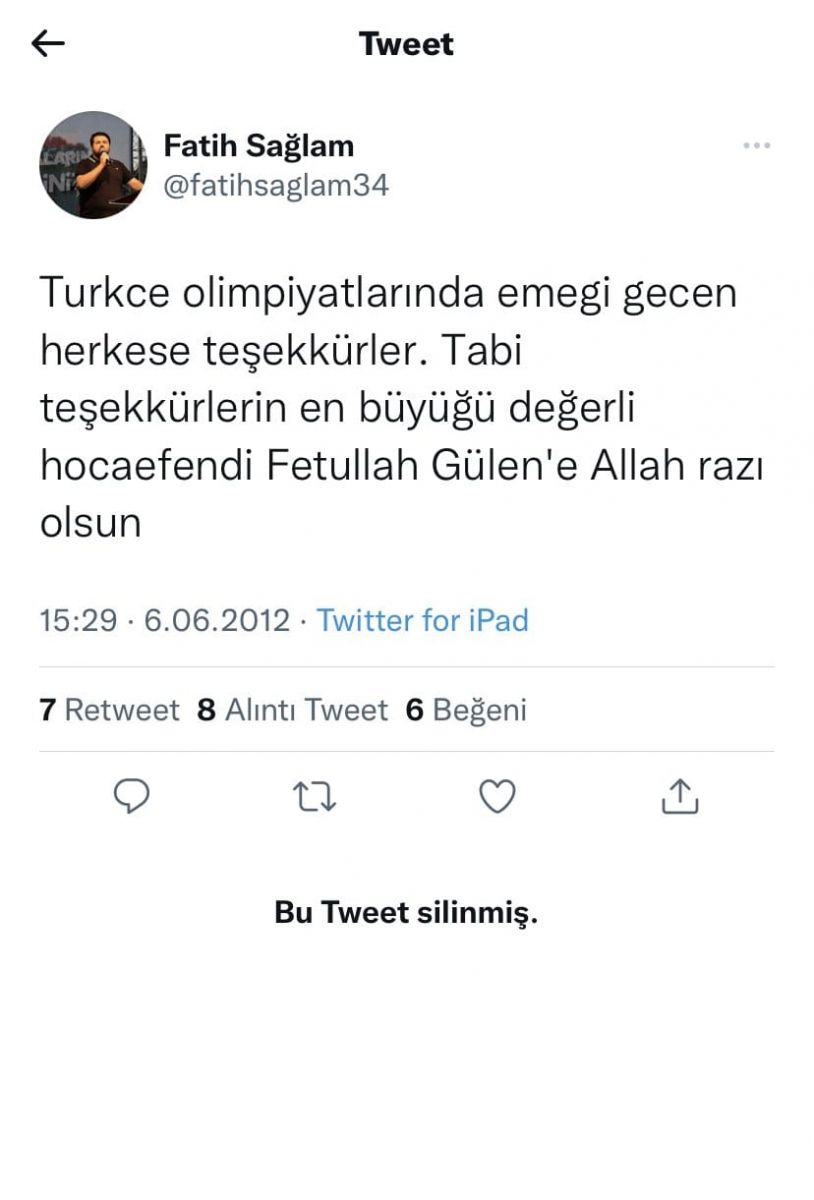
Task: View the 6 Beğeni list
Action: tap(466, 710)
